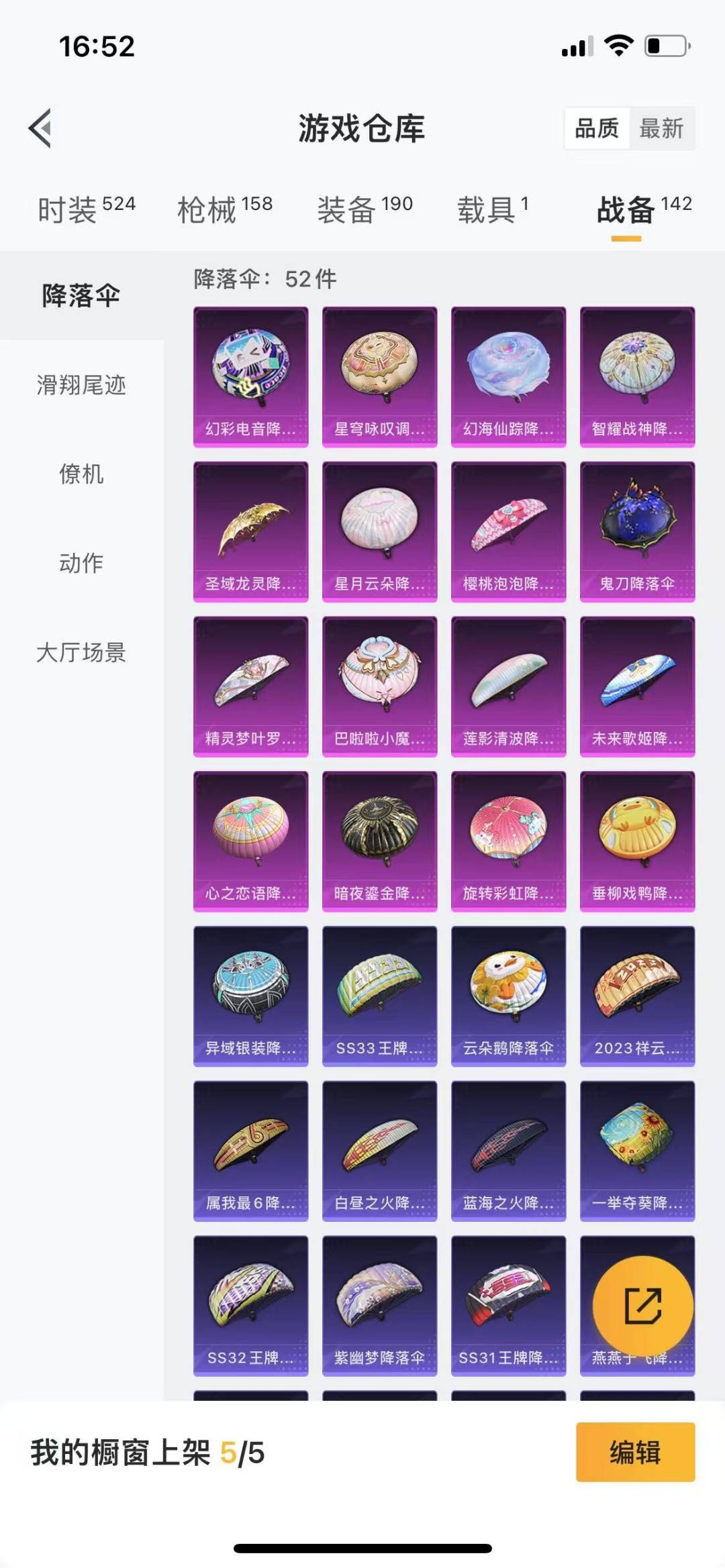
Task: Switch to the 时装 tab
Action: coord(87,209)
